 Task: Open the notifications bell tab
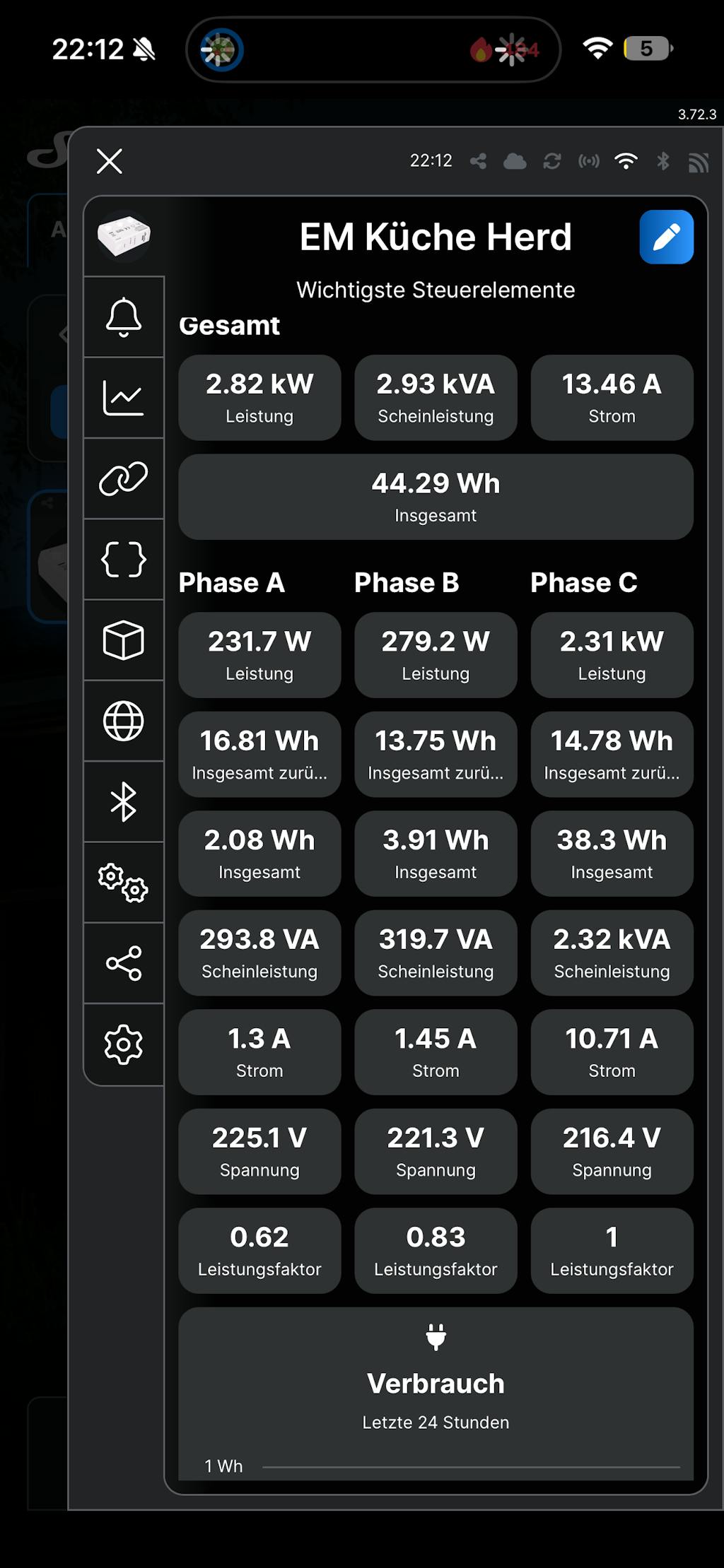pyautogui.click(x=124, y=317)
